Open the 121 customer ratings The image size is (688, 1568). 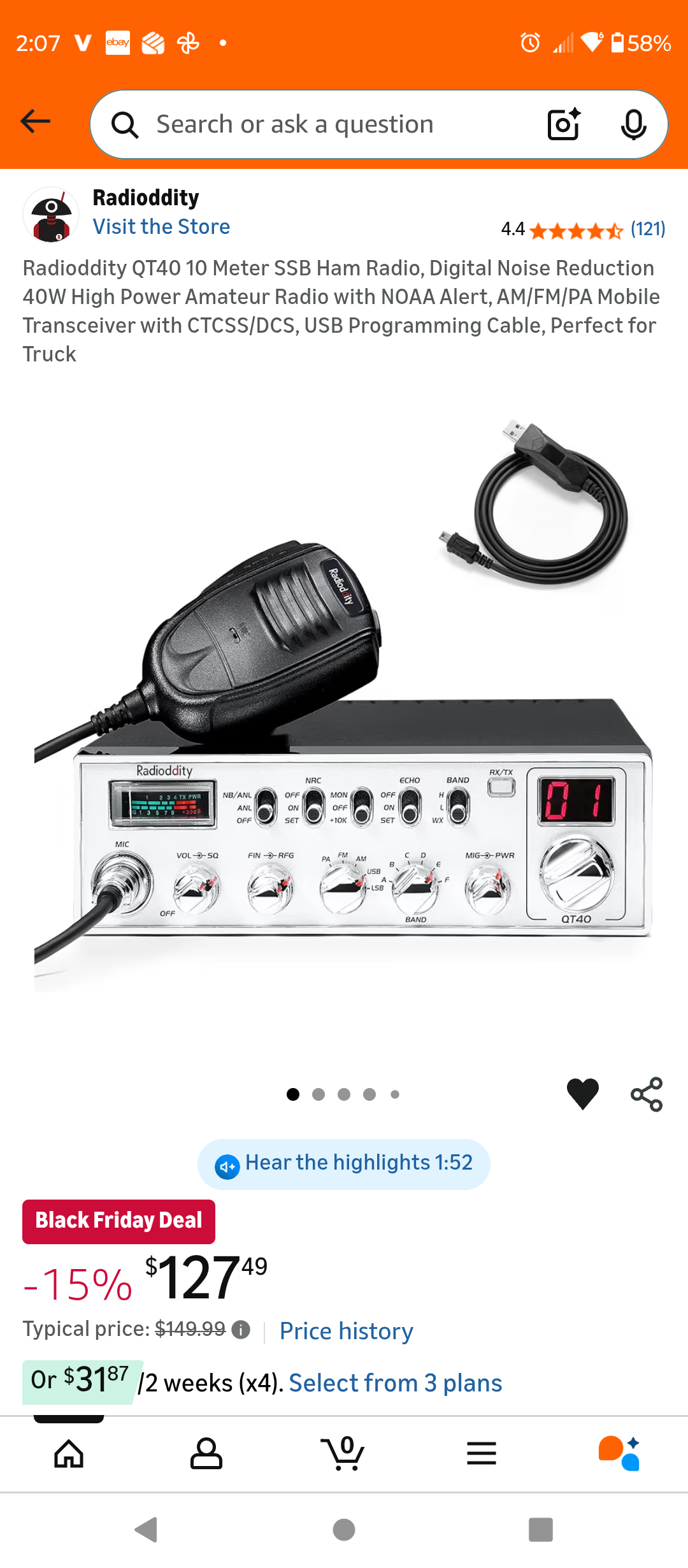tap(647, 229)
